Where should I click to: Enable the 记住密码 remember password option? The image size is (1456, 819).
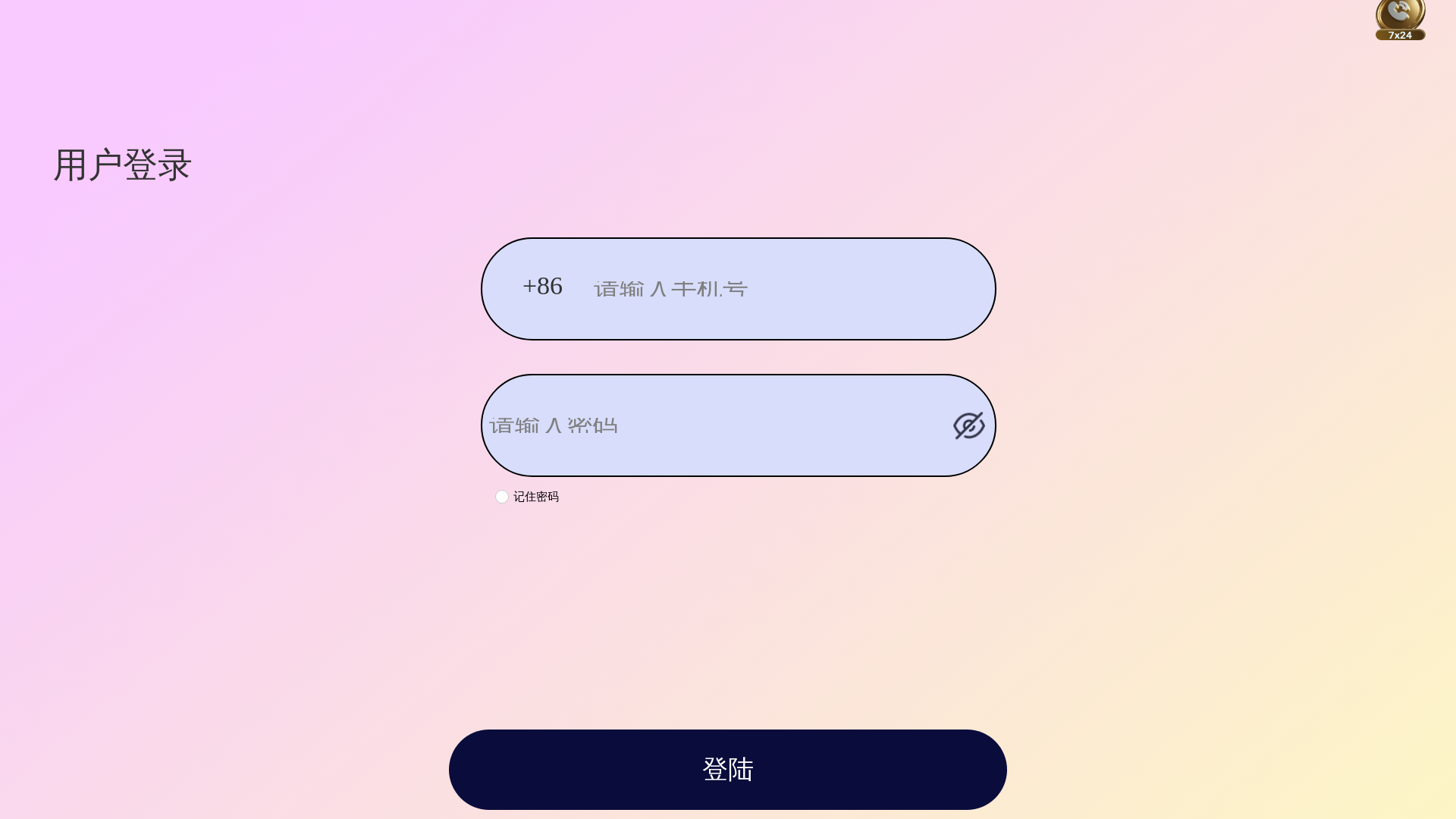[502, 497]
